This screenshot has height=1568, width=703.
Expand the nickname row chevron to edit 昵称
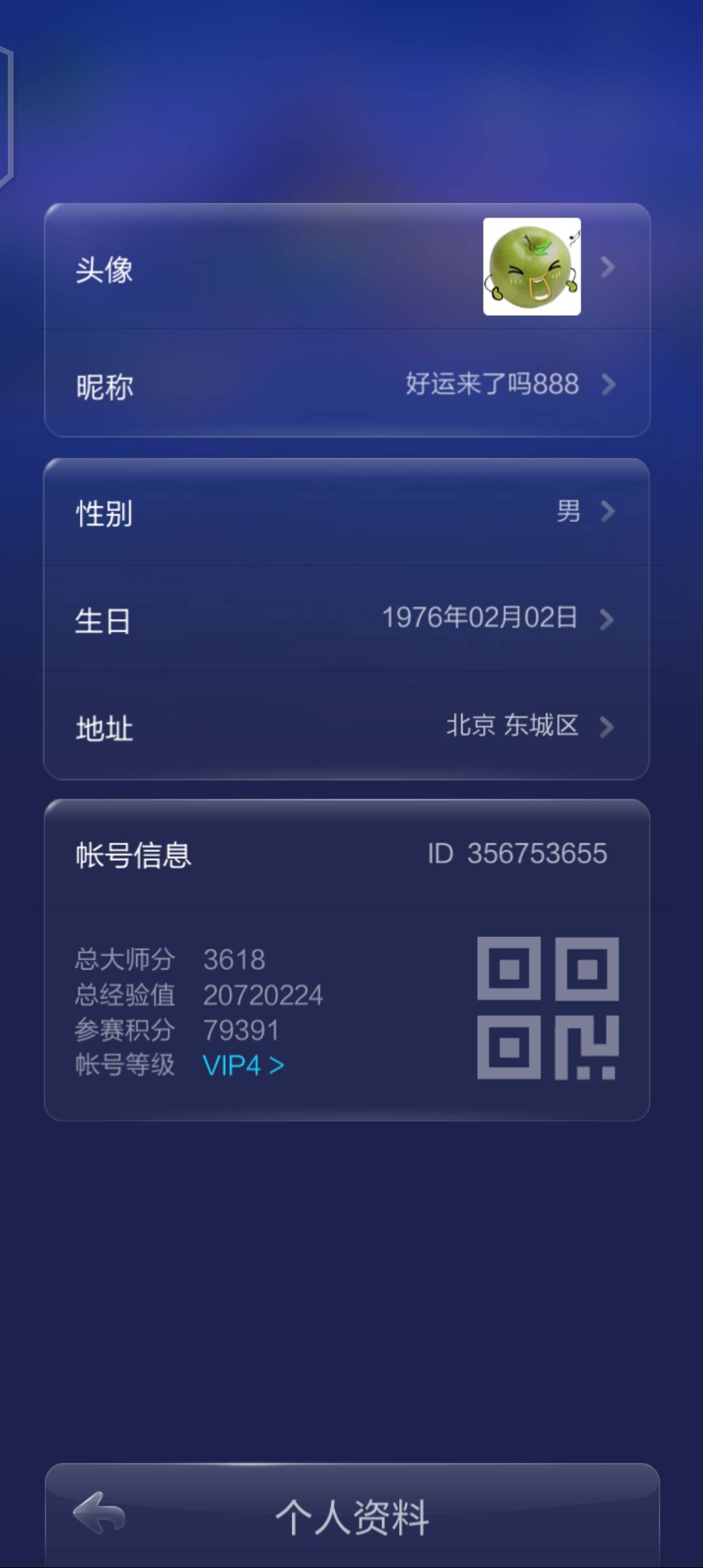(608, 385)
